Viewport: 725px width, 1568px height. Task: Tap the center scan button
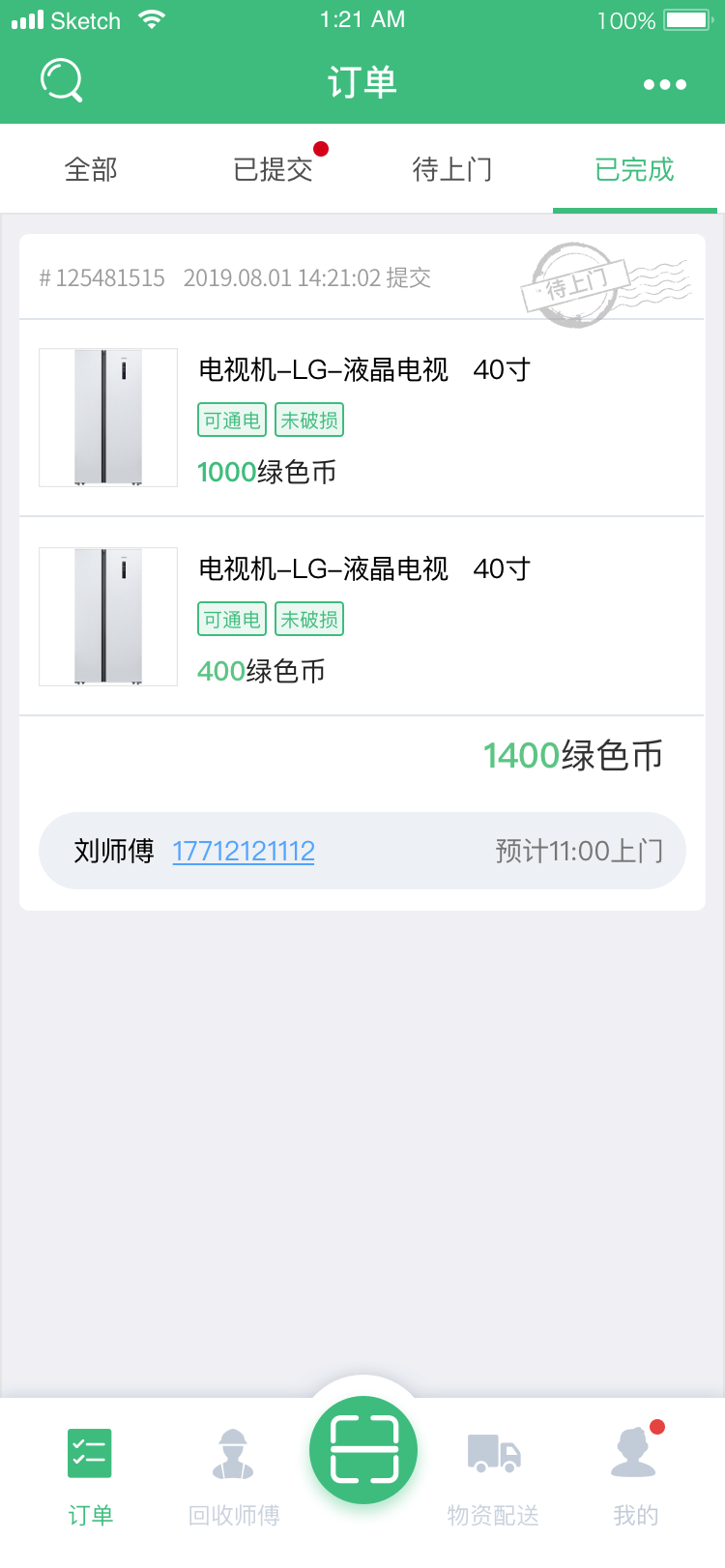pyautogui.click(x=363, y=1450)
